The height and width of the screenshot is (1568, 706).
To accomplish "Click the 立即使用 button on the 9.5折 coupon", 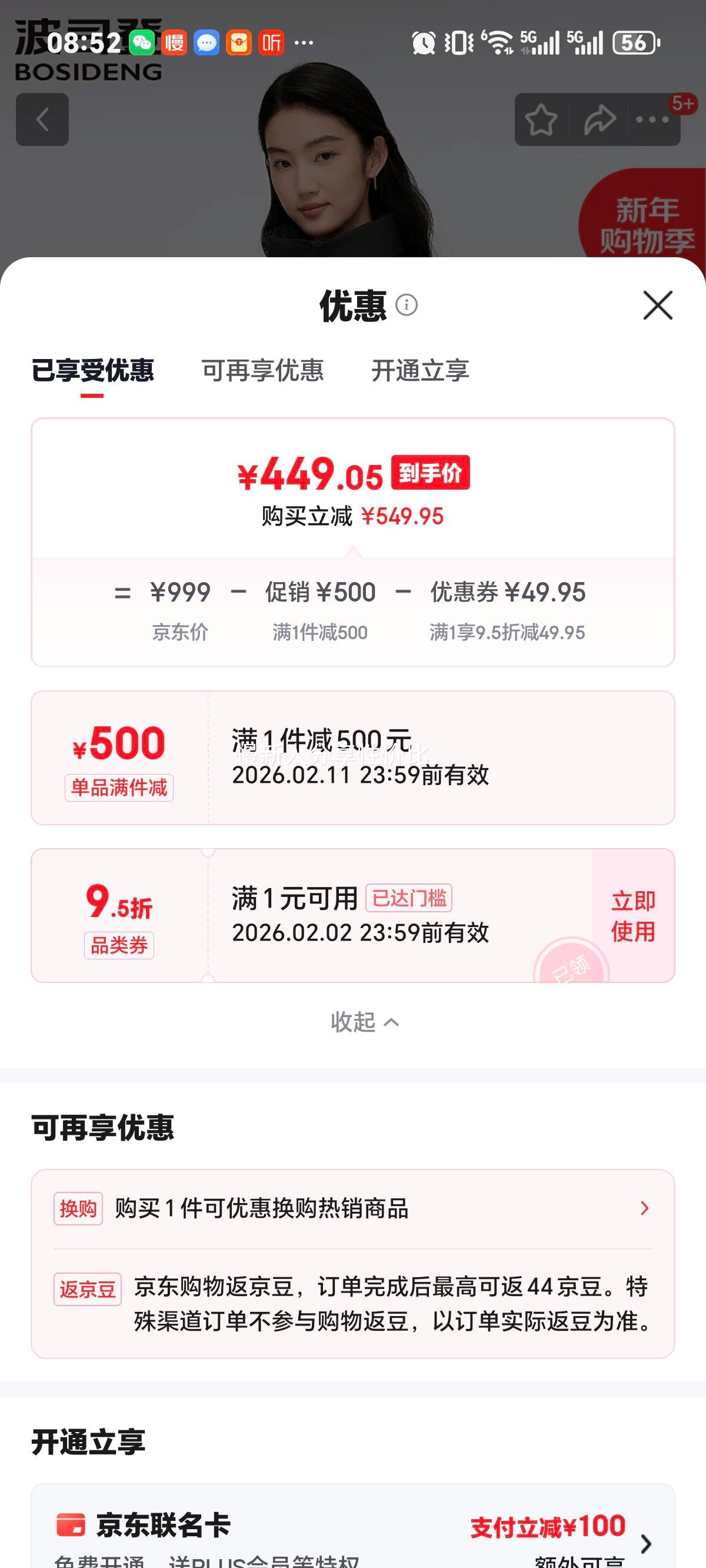I will pos(634,916).
